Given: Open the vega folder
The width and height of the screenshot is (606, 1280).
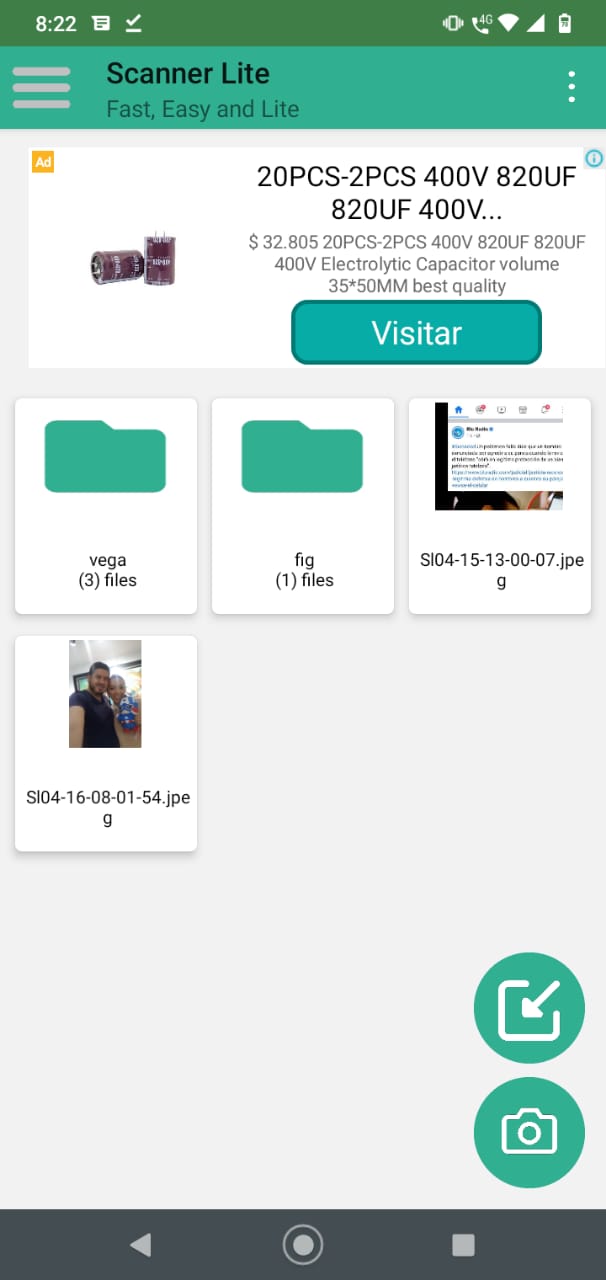Looking at the screenshot, I should pos(106,505).
